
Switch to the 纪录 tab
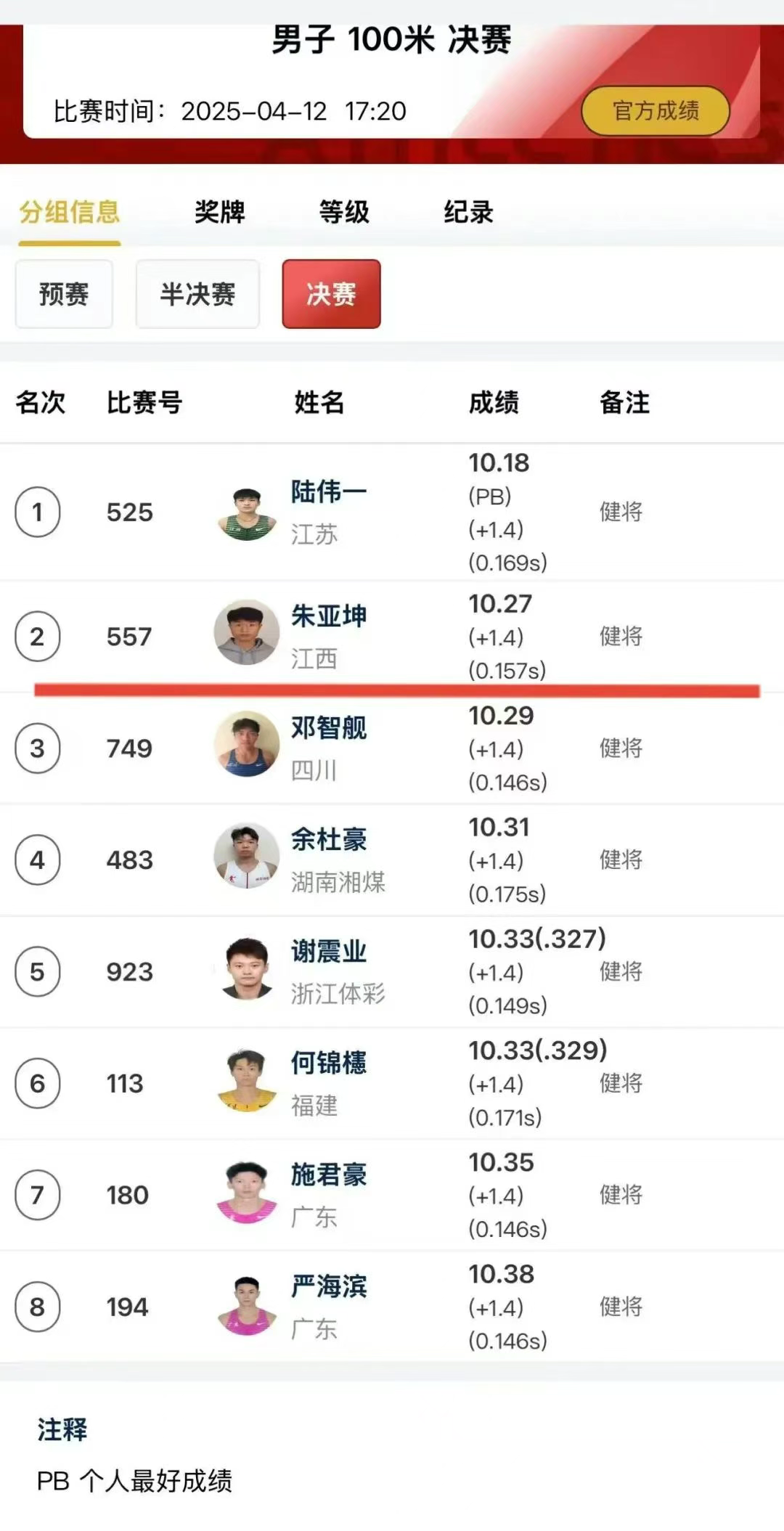[x=468, y=212]
